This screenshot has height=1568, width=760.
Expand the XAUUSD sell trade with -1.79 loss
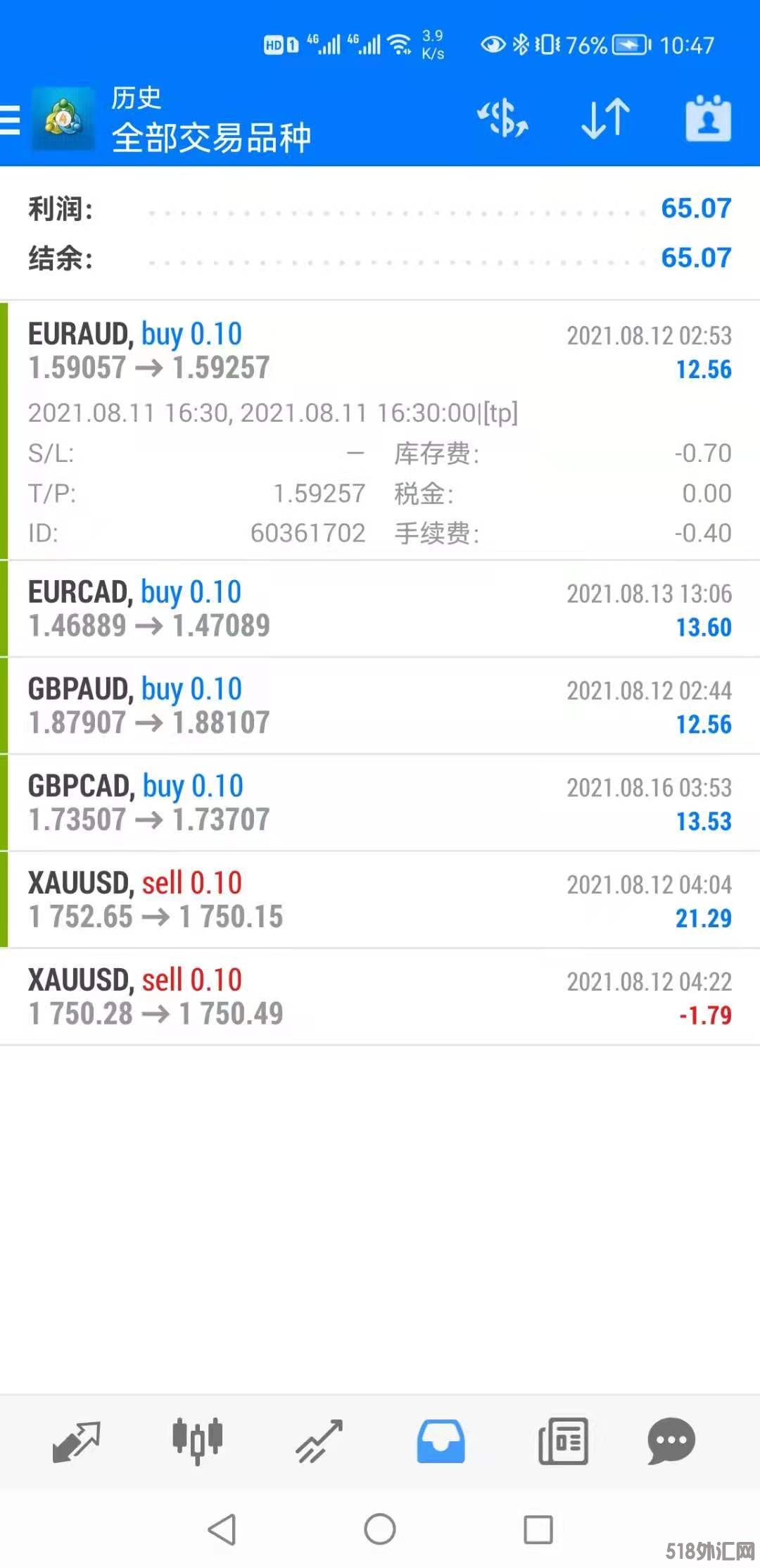tap(380, 998)
